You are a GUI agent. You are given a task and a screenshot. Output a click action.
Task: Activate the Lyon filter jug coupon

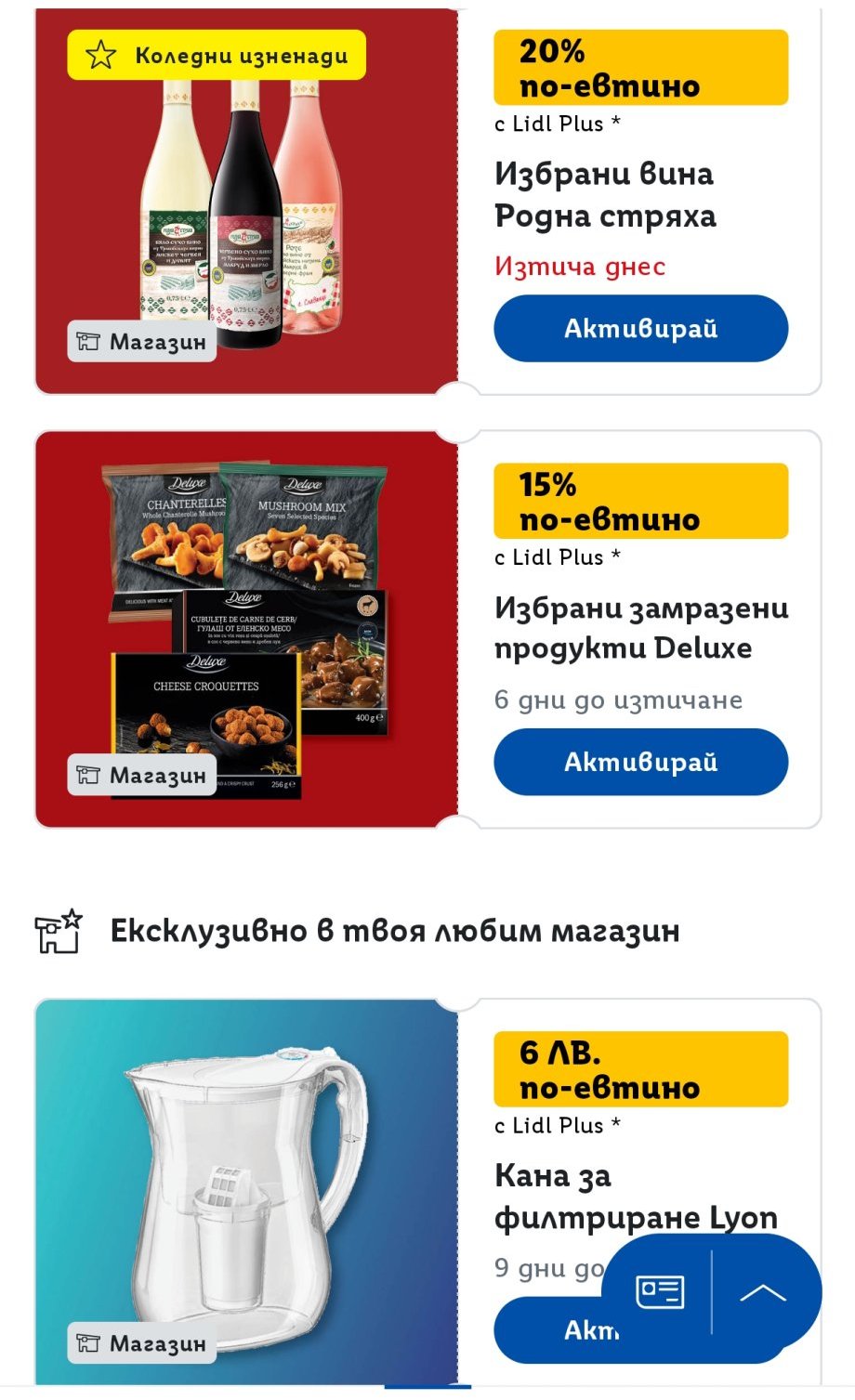point(547,1330)
